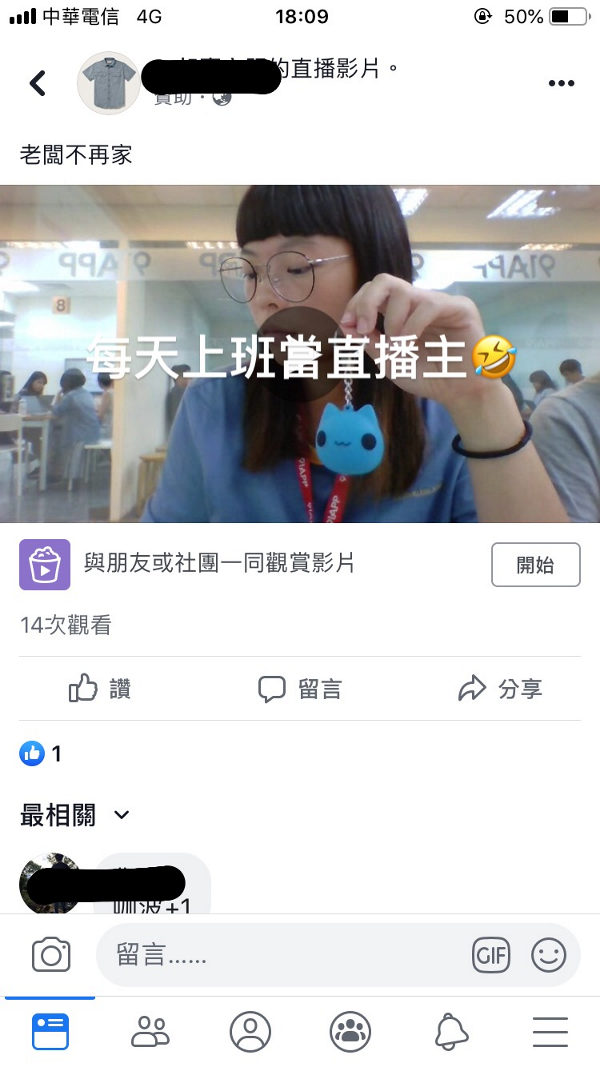Open the notifications bell tab

[450, 1031]
